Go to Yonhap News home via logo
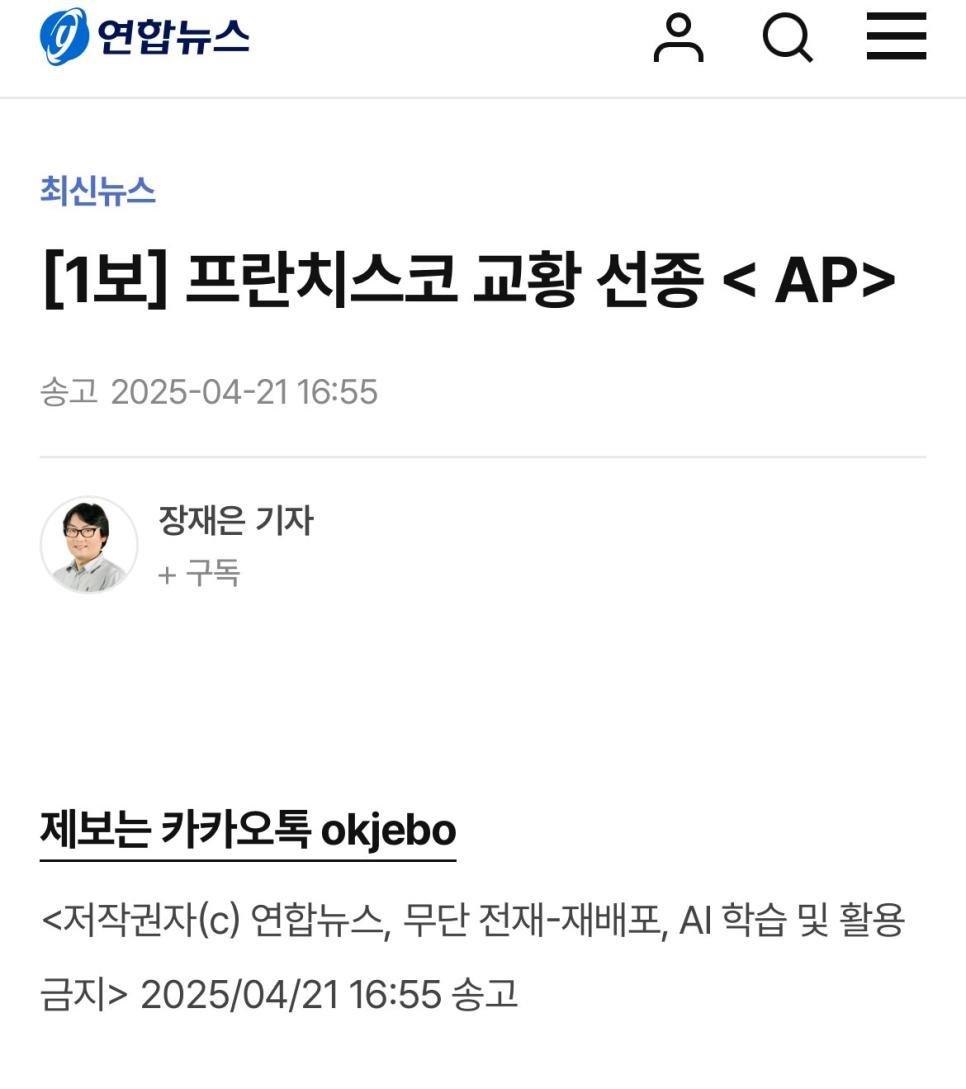Screen dimensions: 966x1089 click(144, 37)
